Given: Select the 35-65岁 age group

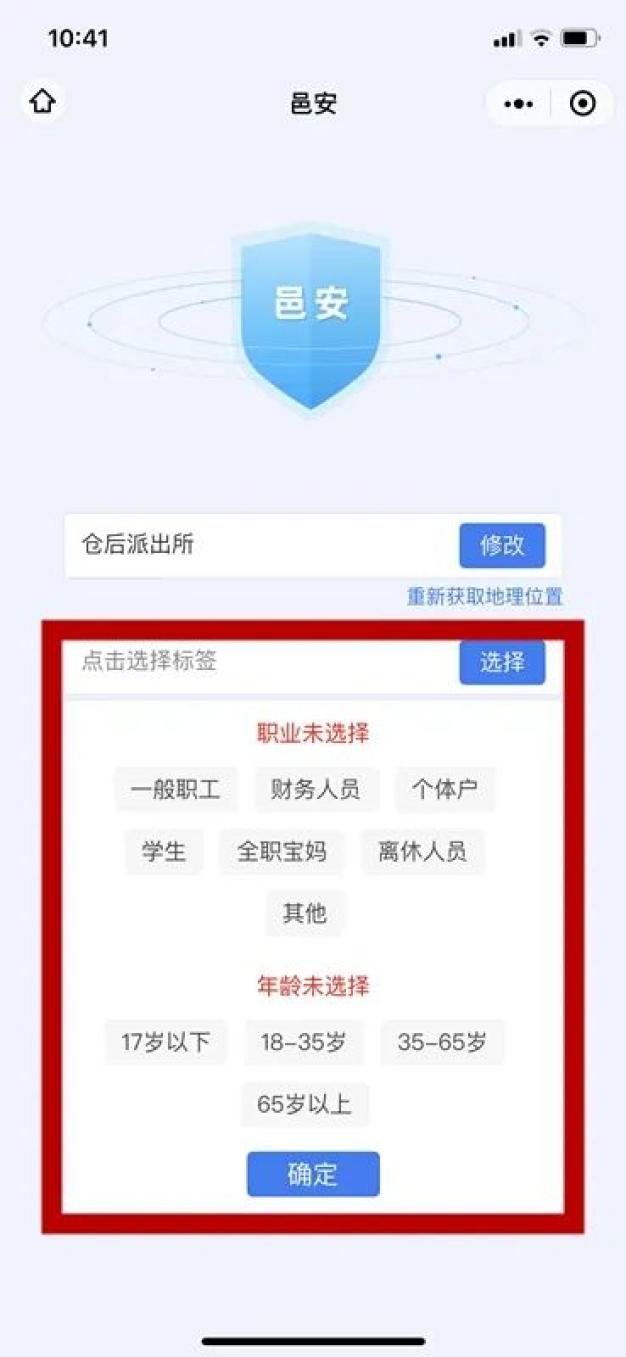Looking at the screenshot, I should point(442,1043).
